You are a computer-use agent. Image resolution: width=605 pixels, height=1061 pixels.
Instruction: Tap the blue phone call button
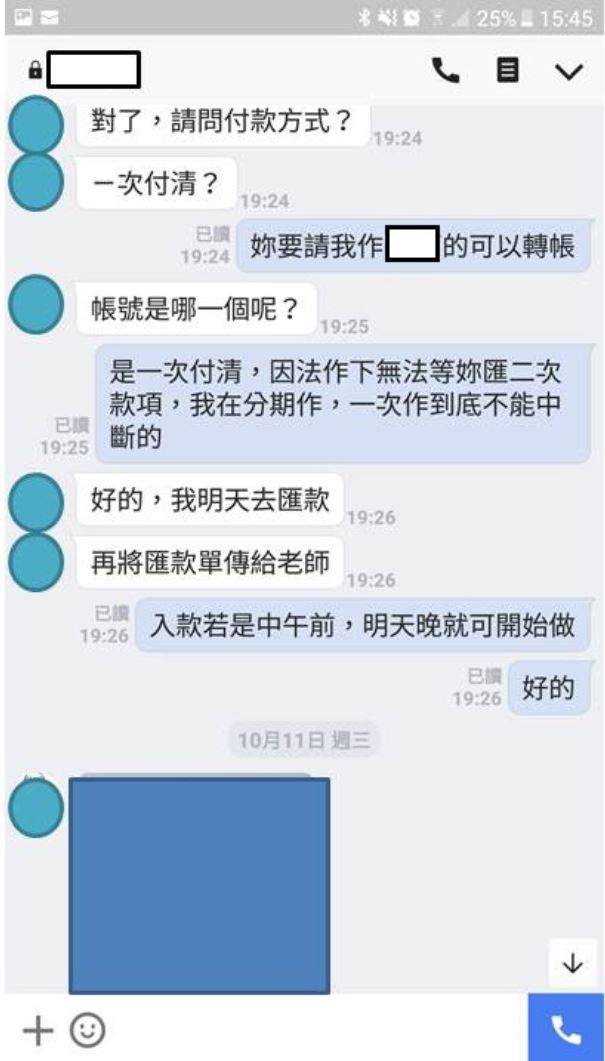566,1028
